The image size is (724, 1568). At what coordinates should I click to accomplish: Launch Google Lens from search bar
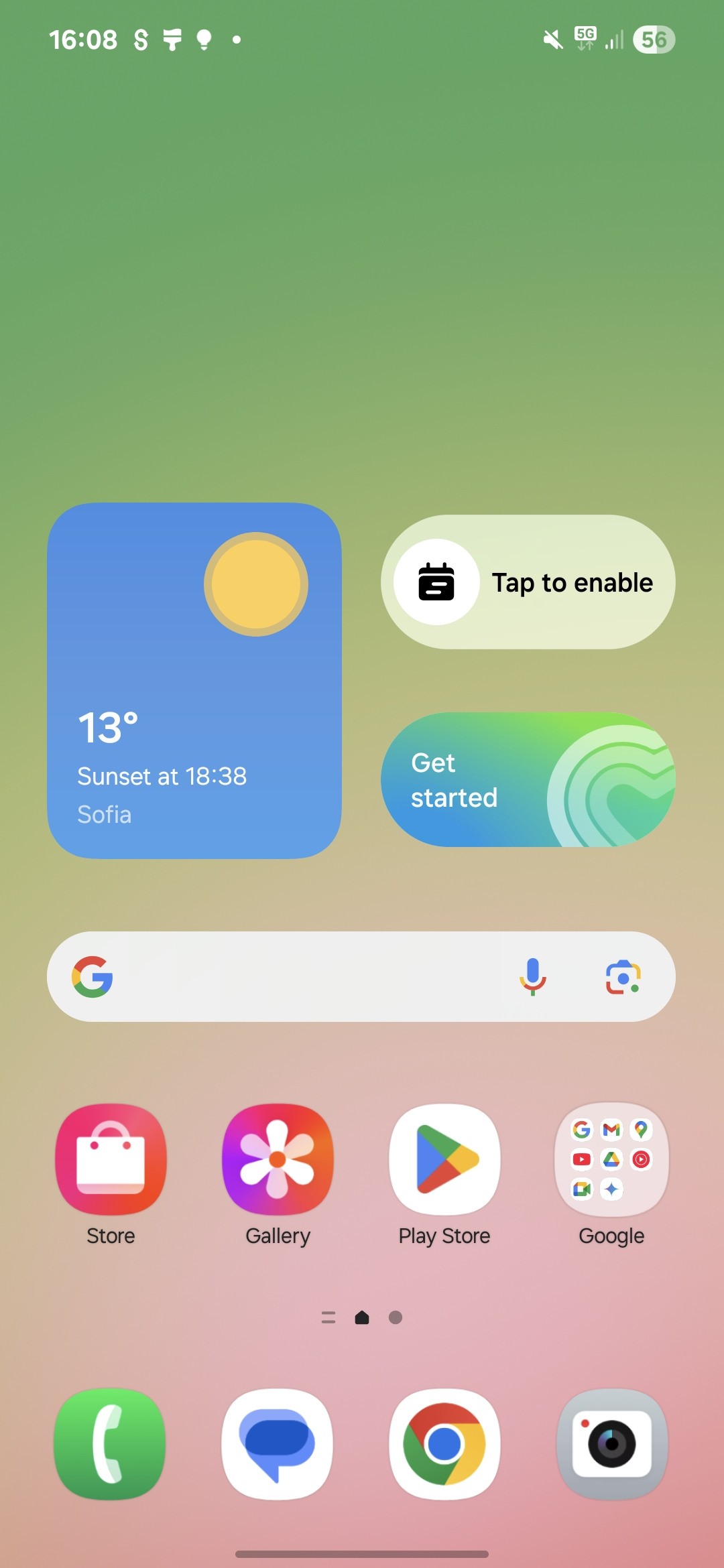623,976
